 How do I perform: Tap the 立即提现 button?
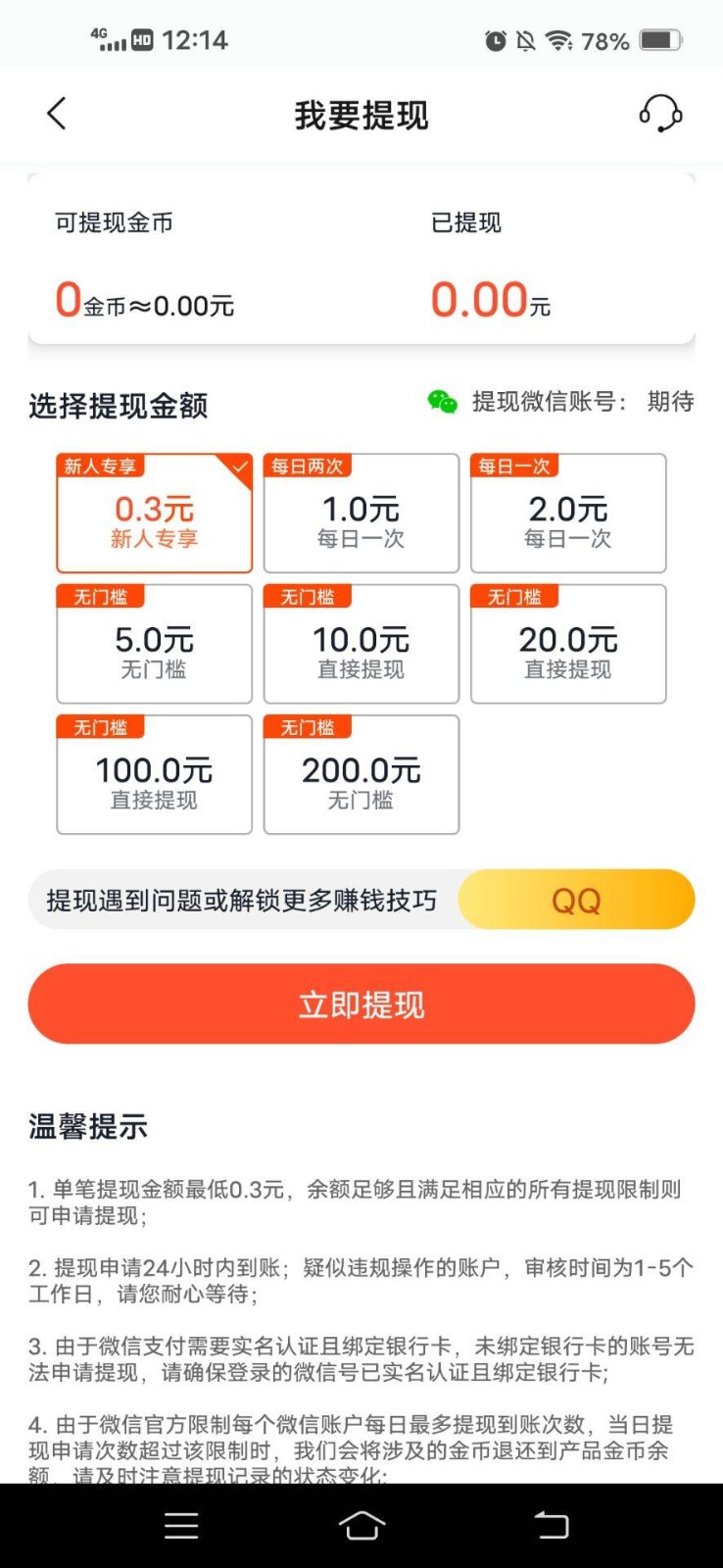coord(361,1004)
